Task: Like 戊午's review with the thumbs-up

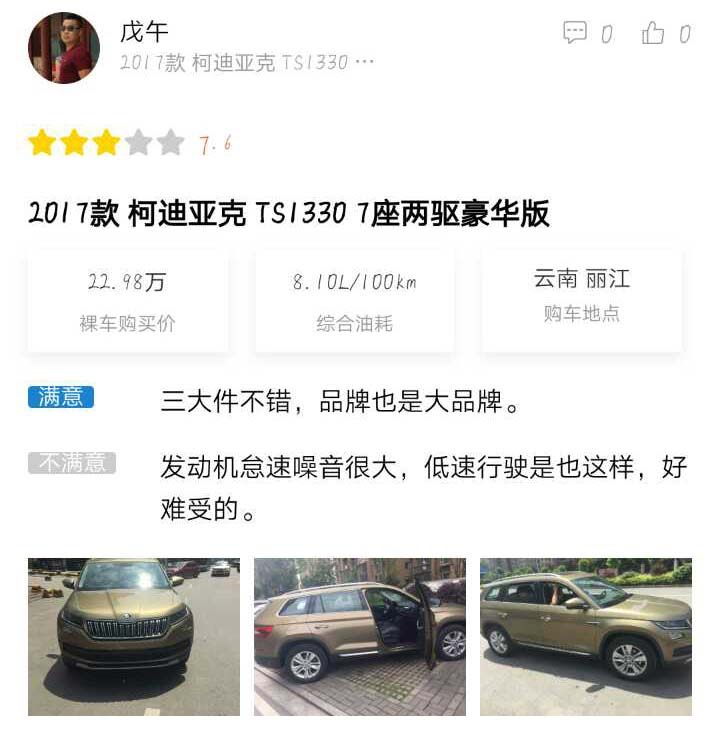Action: tap(654, 33)
